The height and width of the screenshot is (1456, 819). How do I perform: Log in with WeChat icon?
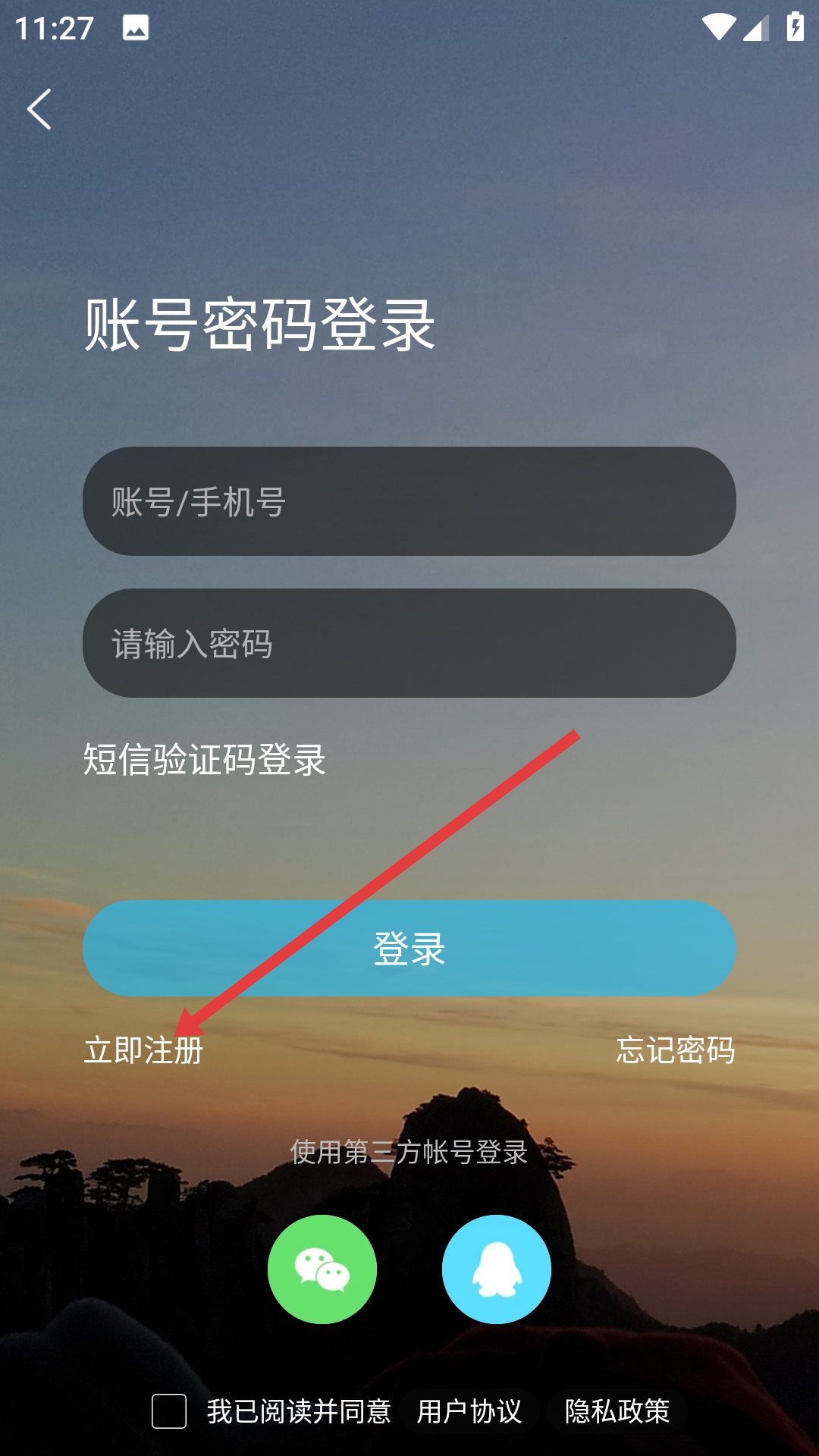point(322,1269)
